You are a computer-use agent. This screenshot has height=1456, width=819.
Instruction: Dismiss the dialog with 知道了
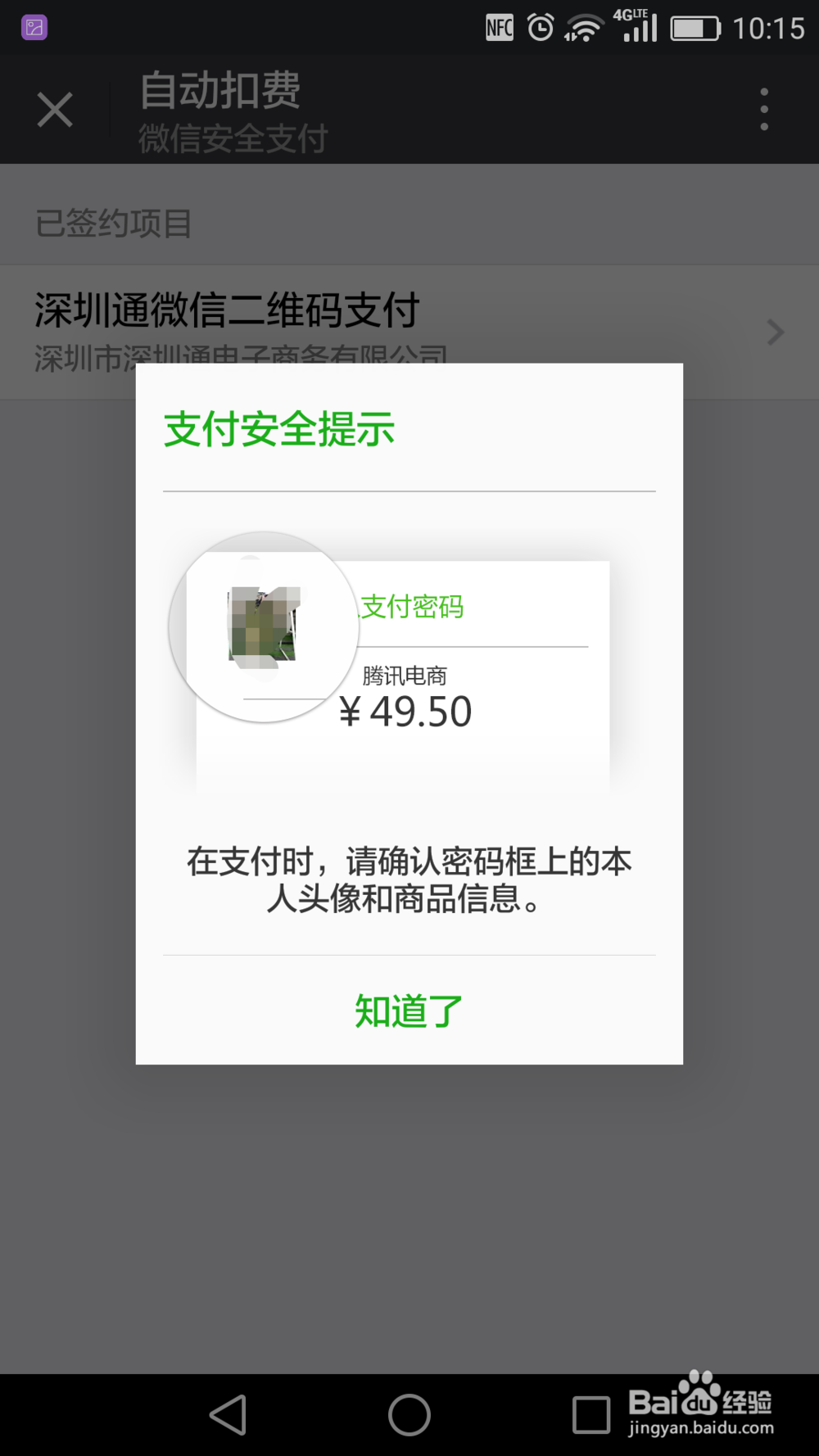click(408, 1010)
